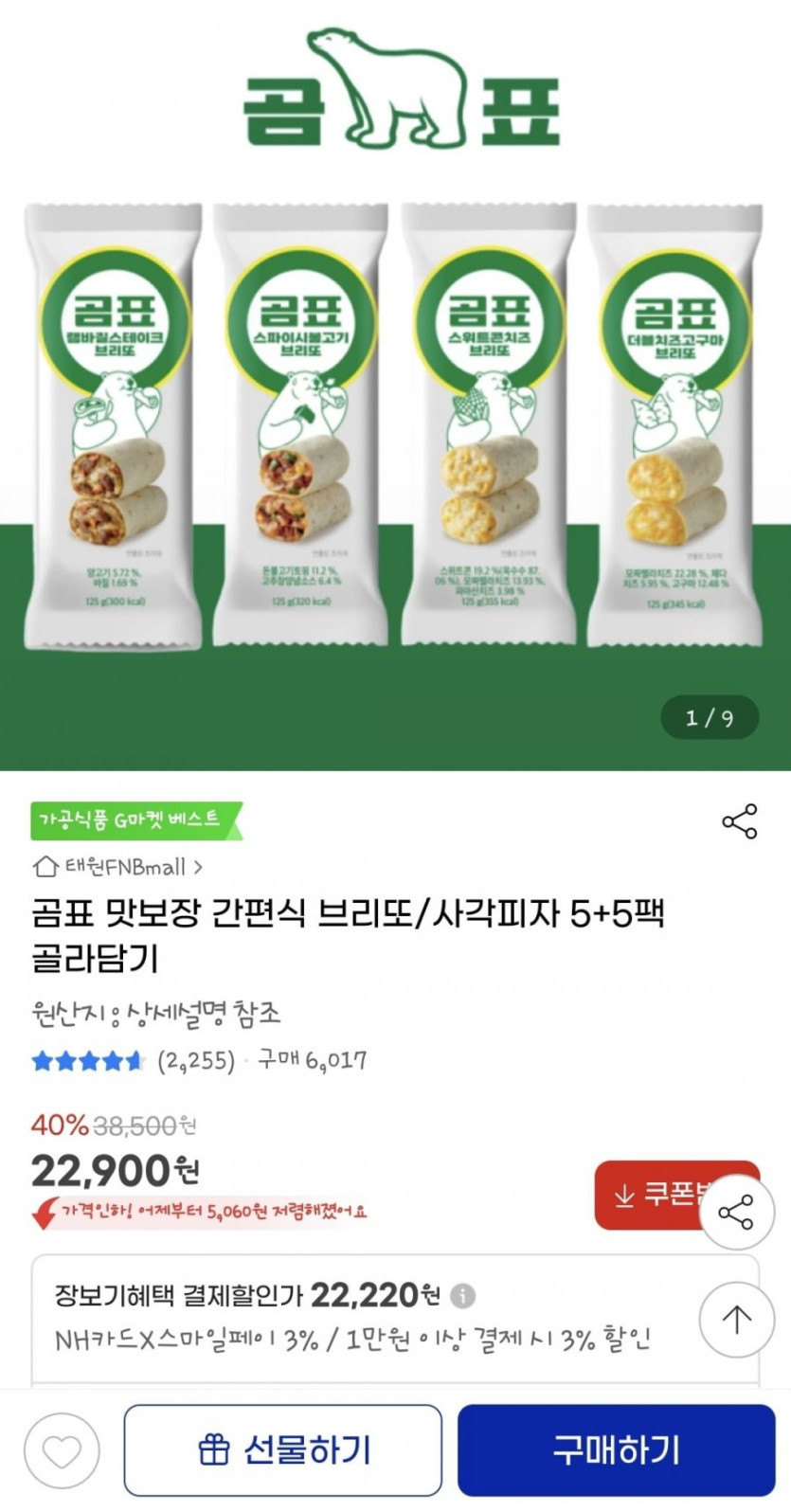Open the 가공식품 G마켓 베스트 badge

tap(135, 820)
